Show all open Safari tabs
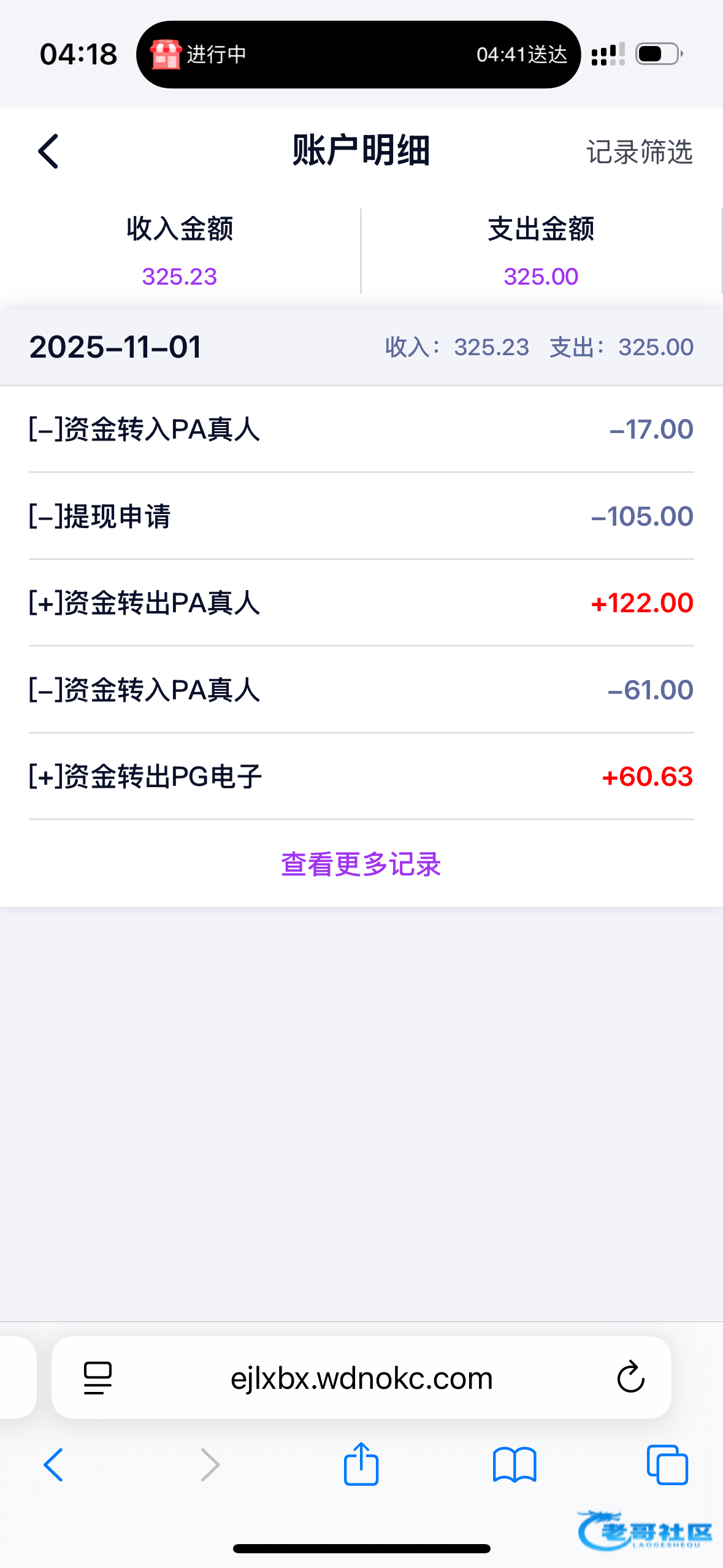723x1568 pixels. [667, 1465]
